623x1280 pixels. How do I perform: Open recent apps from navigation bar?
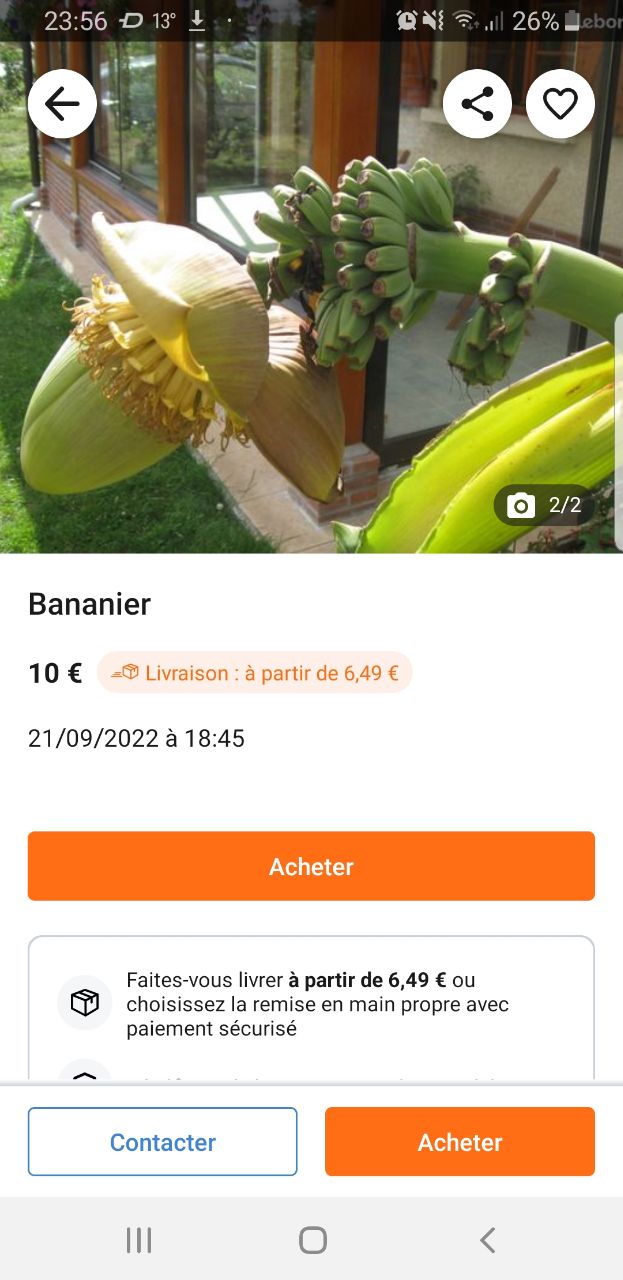139,1241
